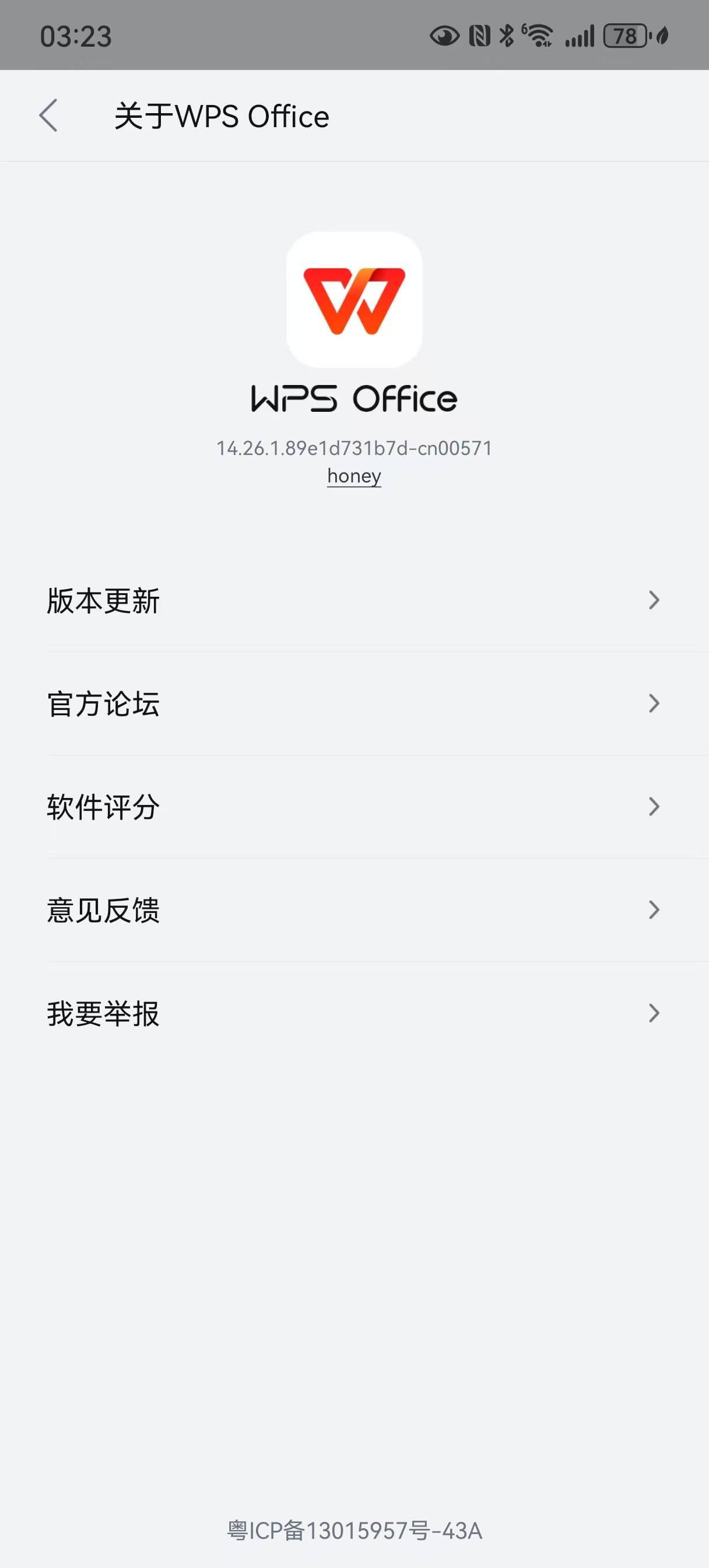Open the 软件评分 rating row
709x1568 pixels.
coord(354,807)
